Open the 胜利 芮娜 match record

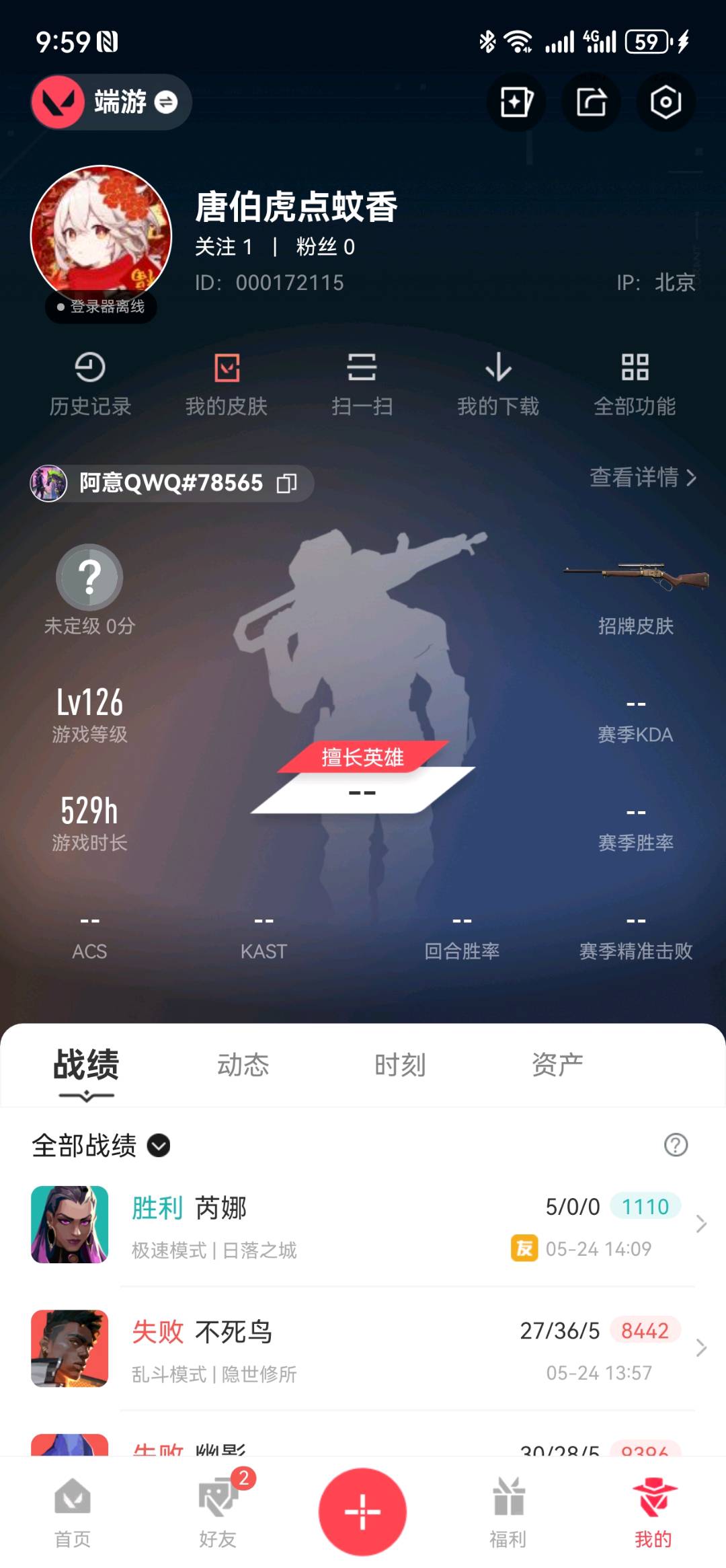363,1225
